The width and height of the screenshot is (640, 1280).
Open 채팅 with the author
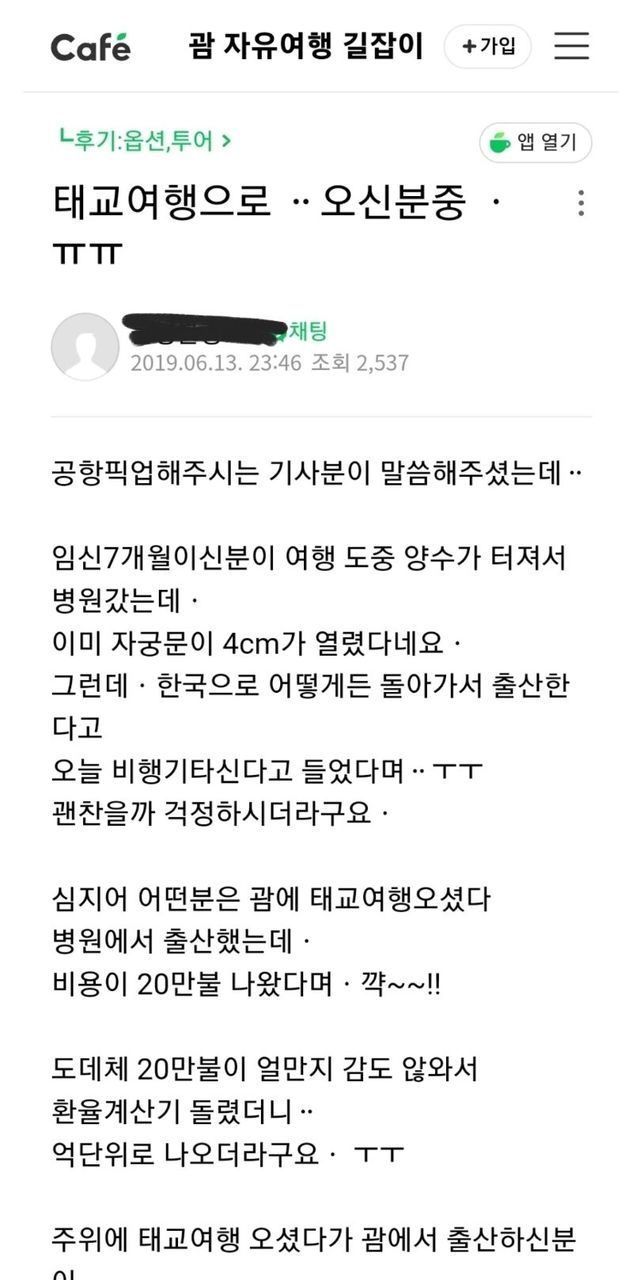(x=308, y=331)
